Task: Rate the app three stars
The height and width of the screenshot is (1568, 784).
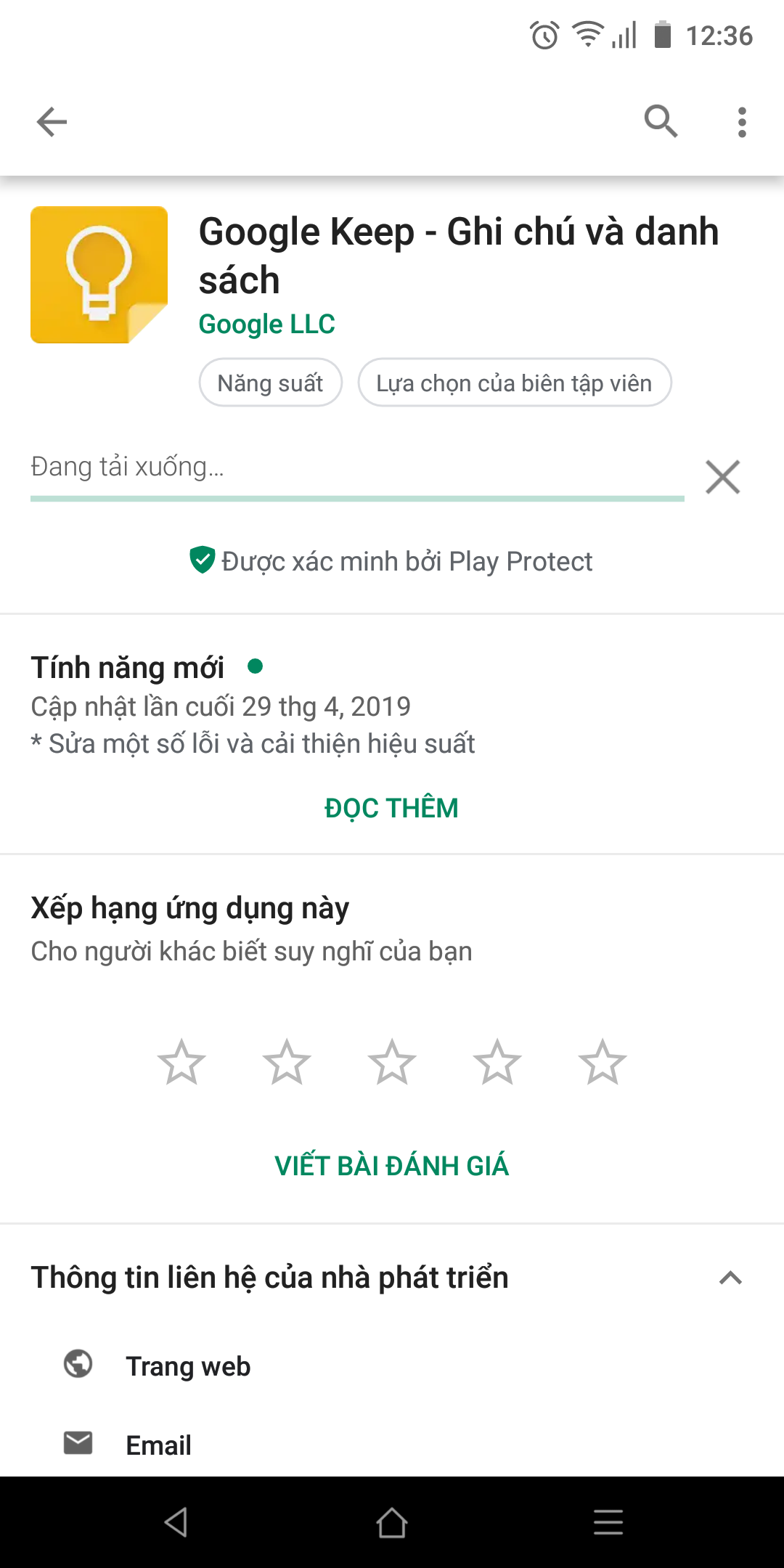Action: tap(392, 1062)
